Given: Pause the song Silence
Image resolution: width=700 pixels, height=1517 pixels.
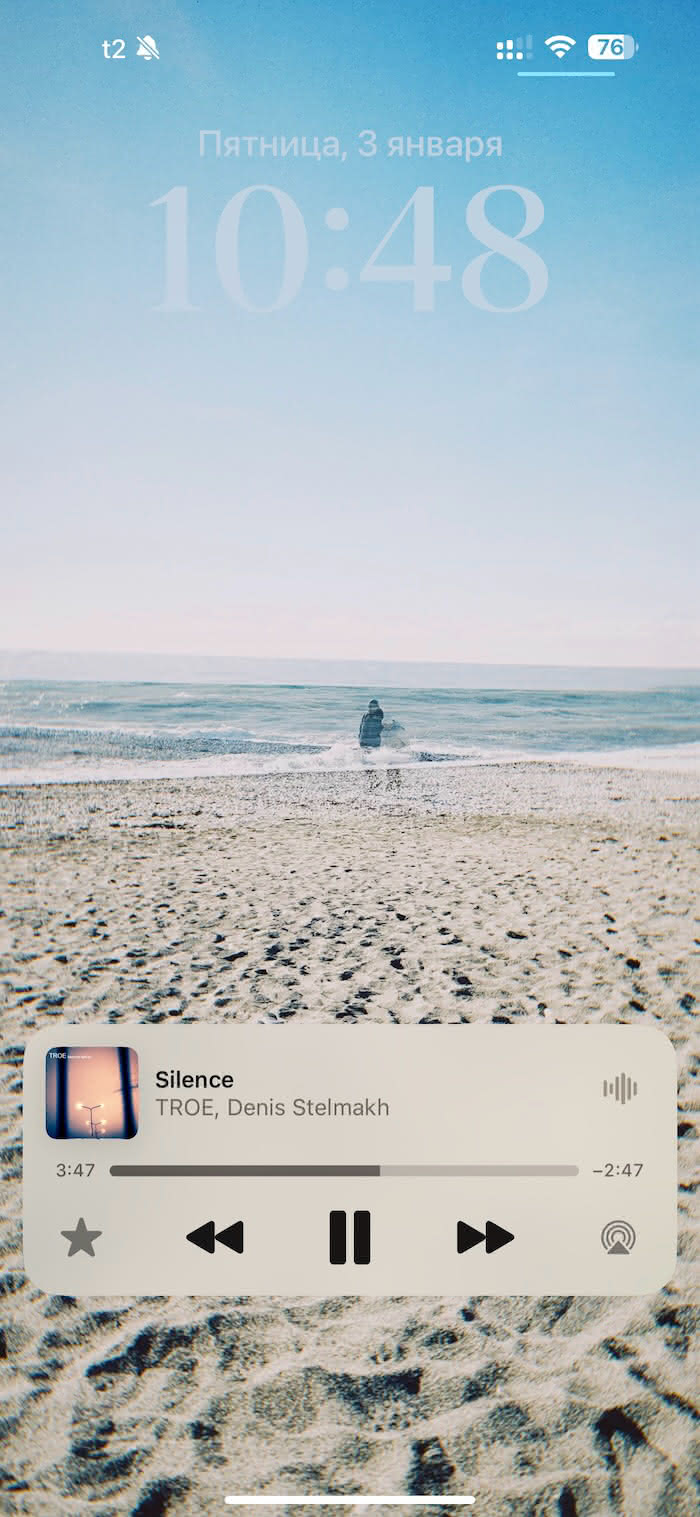Looking at the screenshot, I should coord(350,1238).
